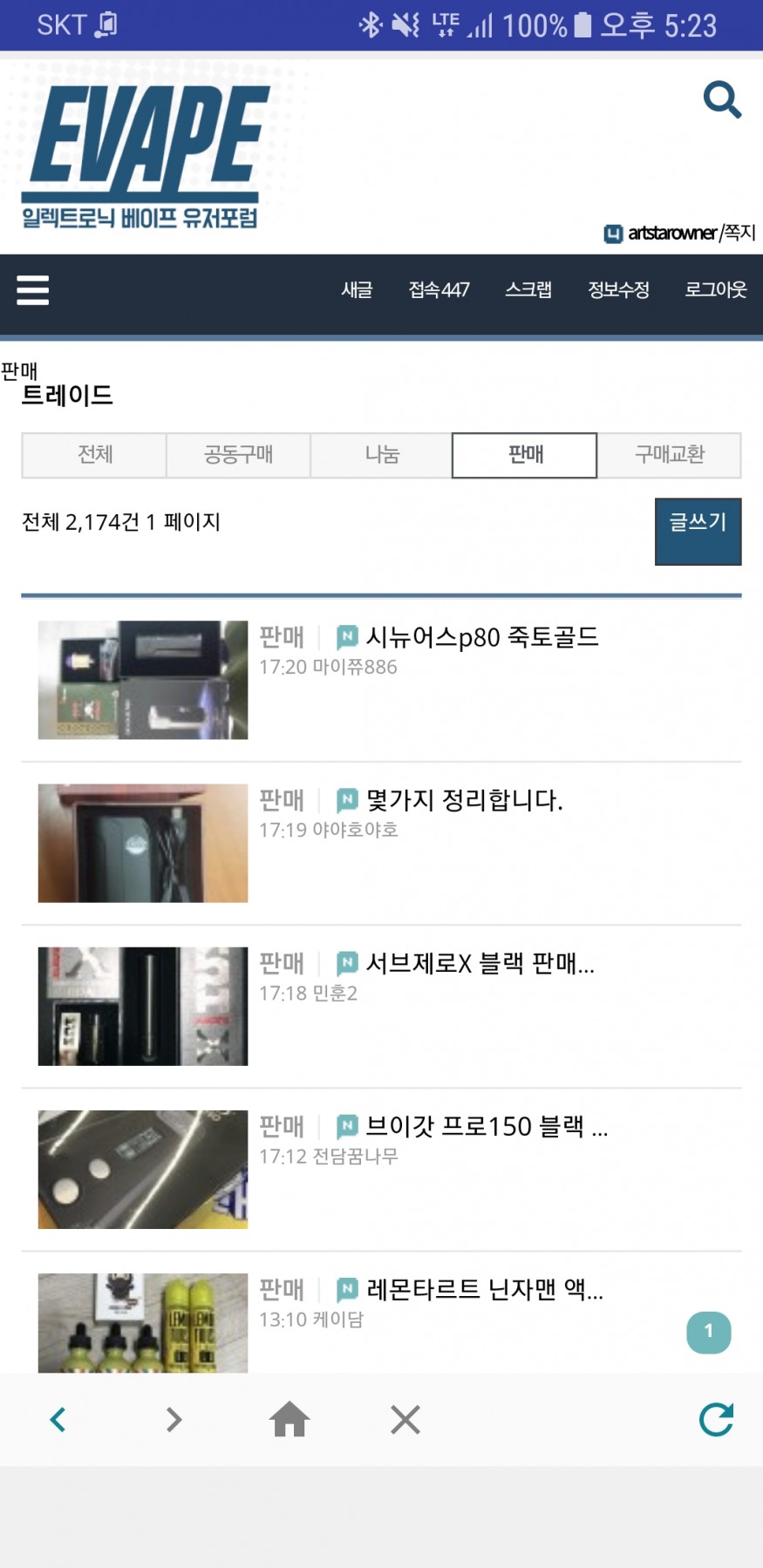This screenshot has width=763, height=1568.
Task: Switch to the 공동구매 tab
Action: coord(238,455)
